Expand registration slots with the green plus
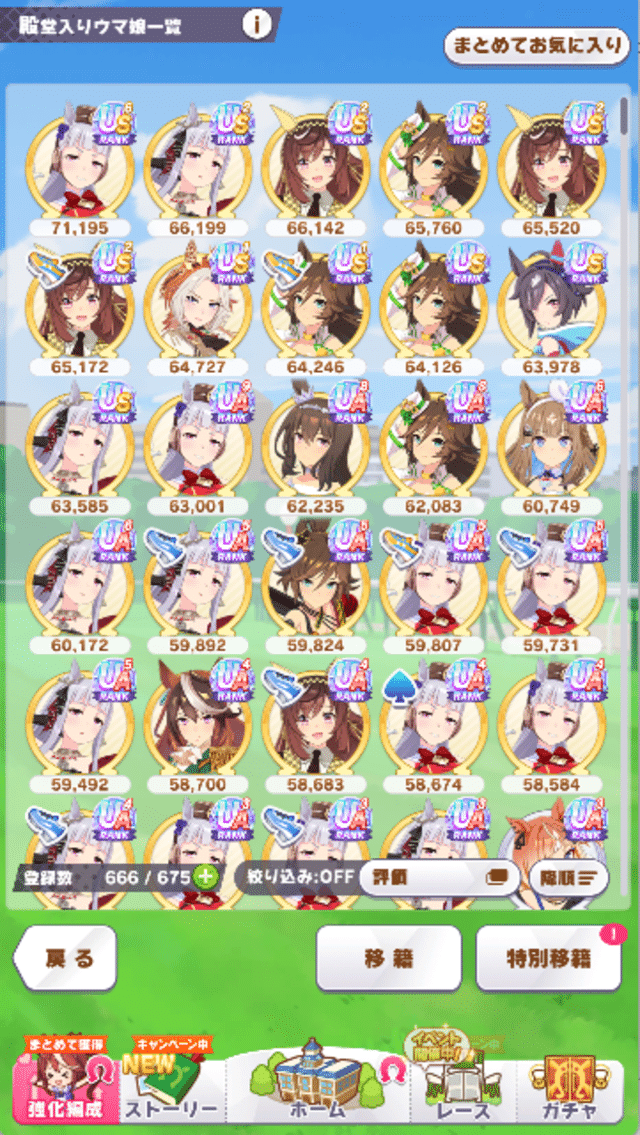This screenshot has height=1135, width=640. pyautogui.click(x=206, y=877)
